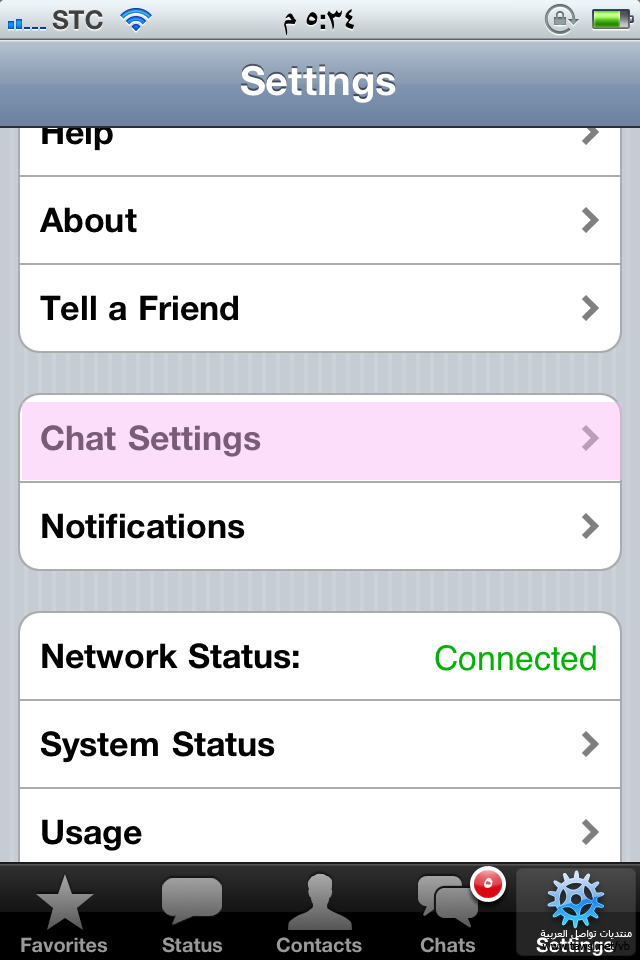The height and width of the screenshot is (960, 640).
Task: Open the Notifications settings row
Action: [320, 526]
